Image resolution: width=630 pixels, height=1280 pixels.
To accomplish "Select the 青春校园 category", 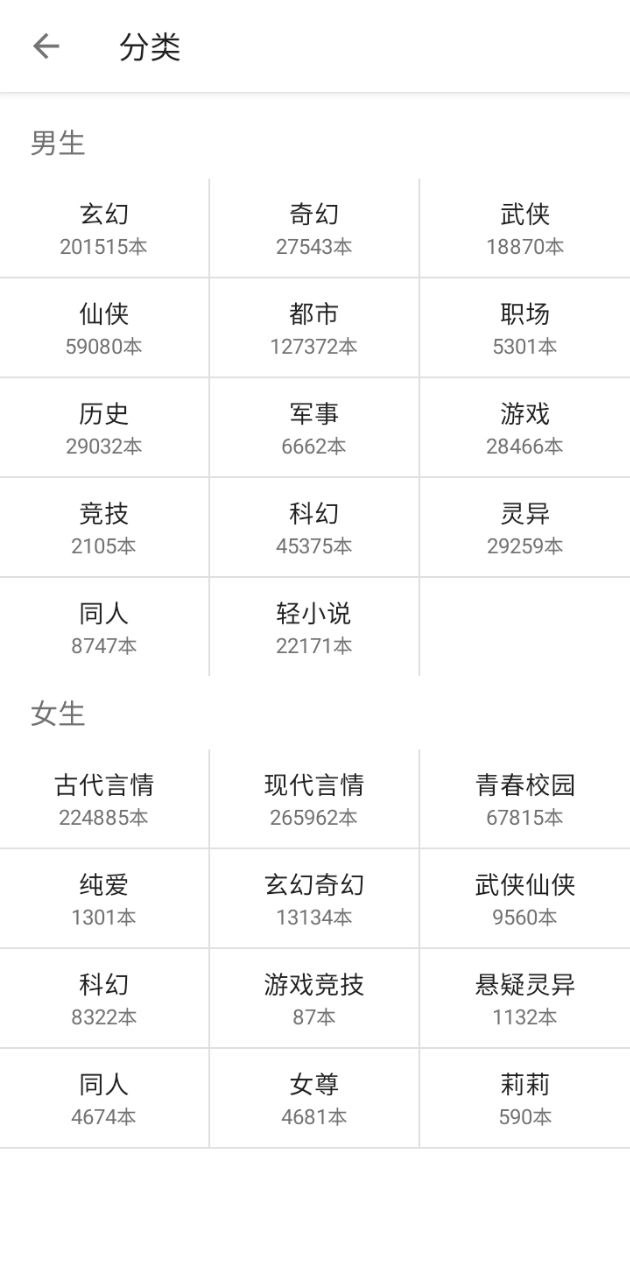I will (x=525, y=799).
